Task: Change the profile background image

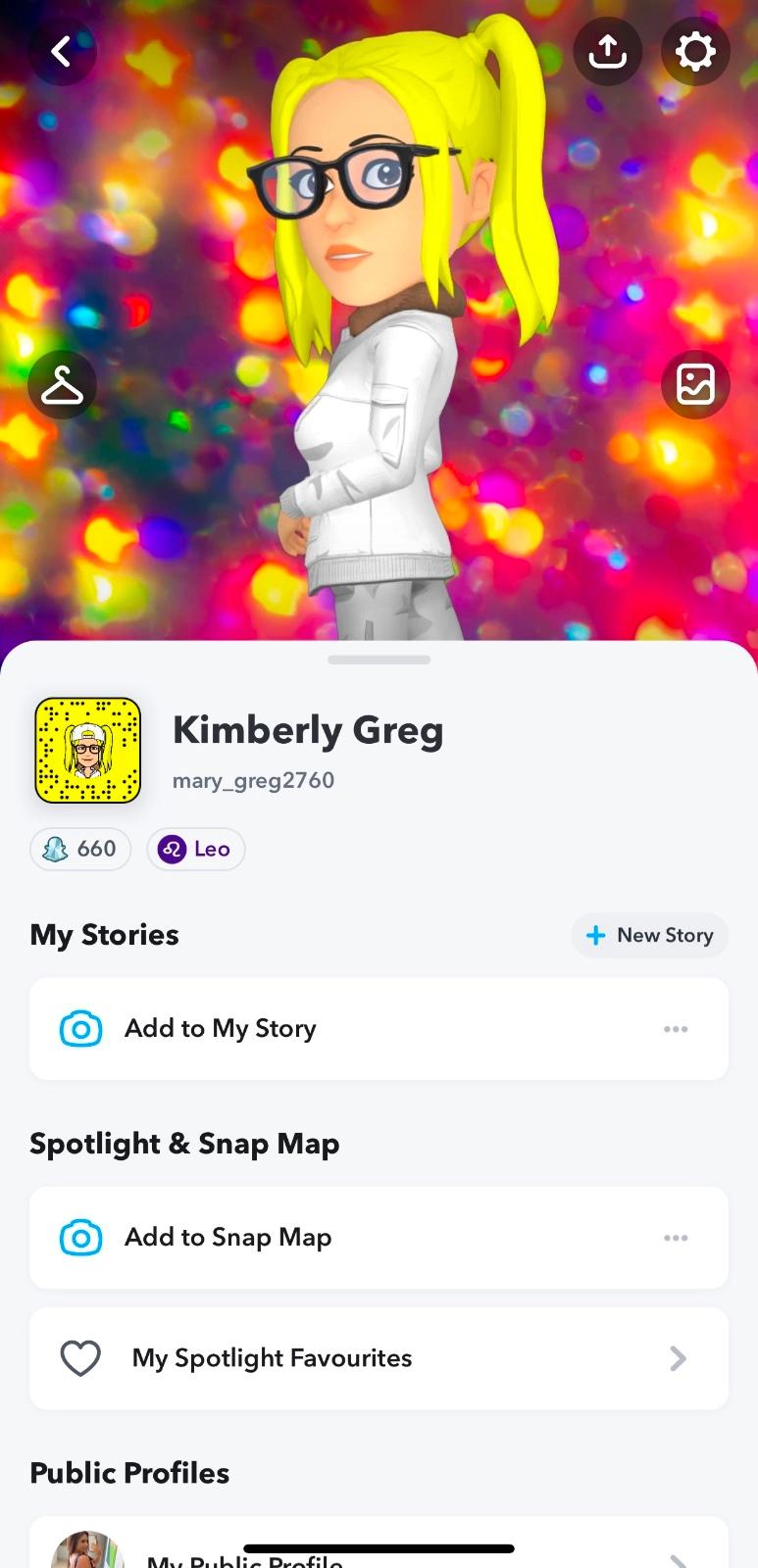Action: (695, 384)
